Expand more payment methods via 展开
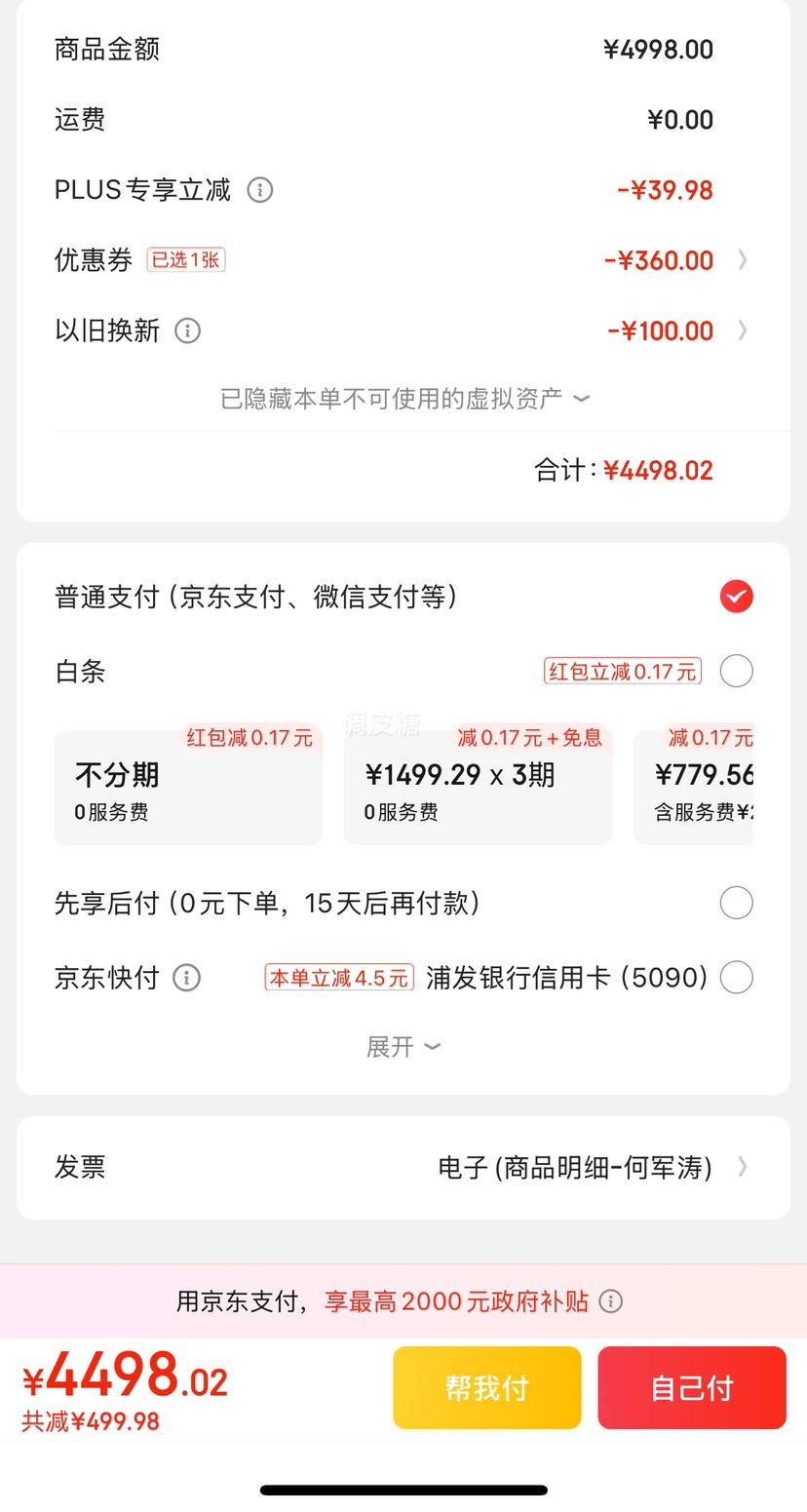This screenshot has width=807, height=1512. click(403, 1047)
